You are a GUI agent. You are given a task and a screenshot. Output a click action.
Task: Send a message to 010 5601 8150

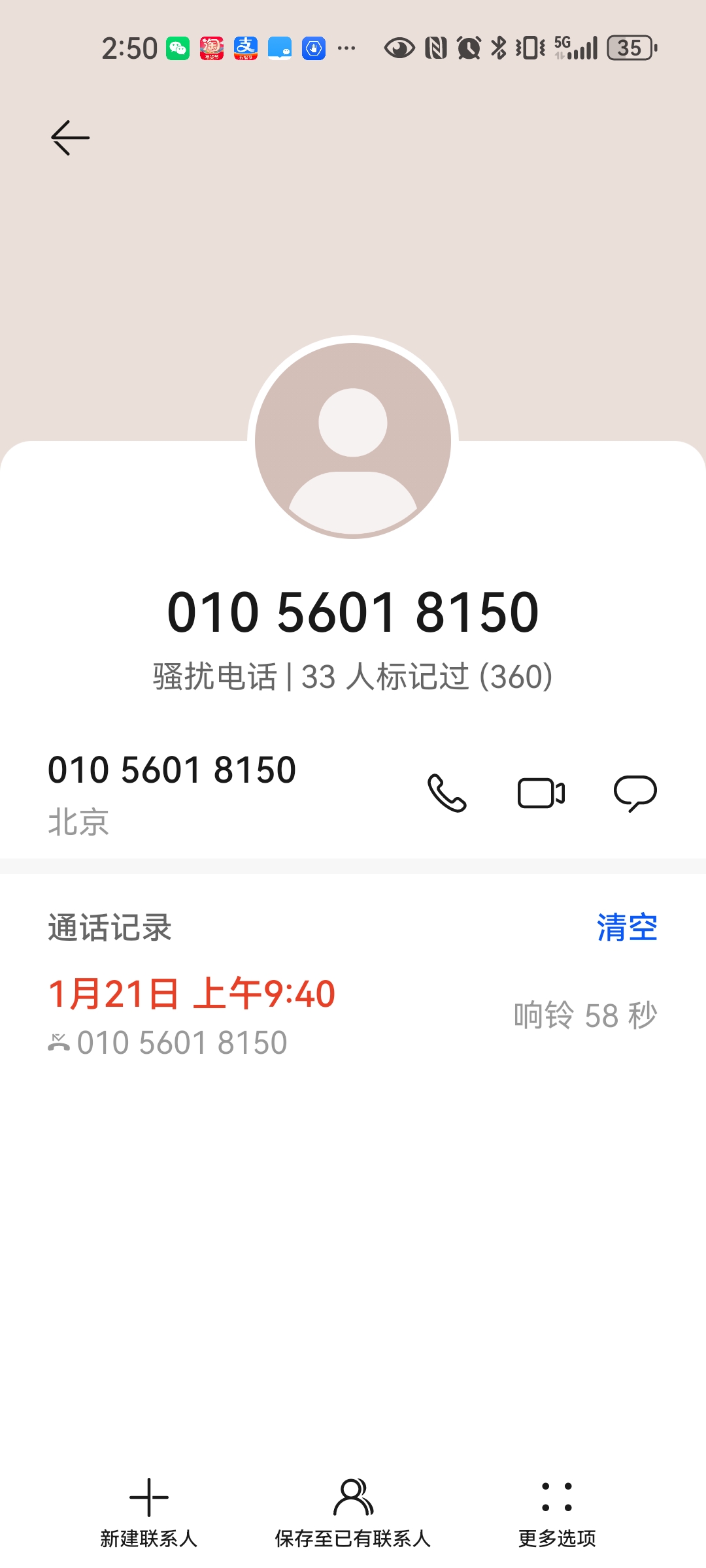(635, 793)
